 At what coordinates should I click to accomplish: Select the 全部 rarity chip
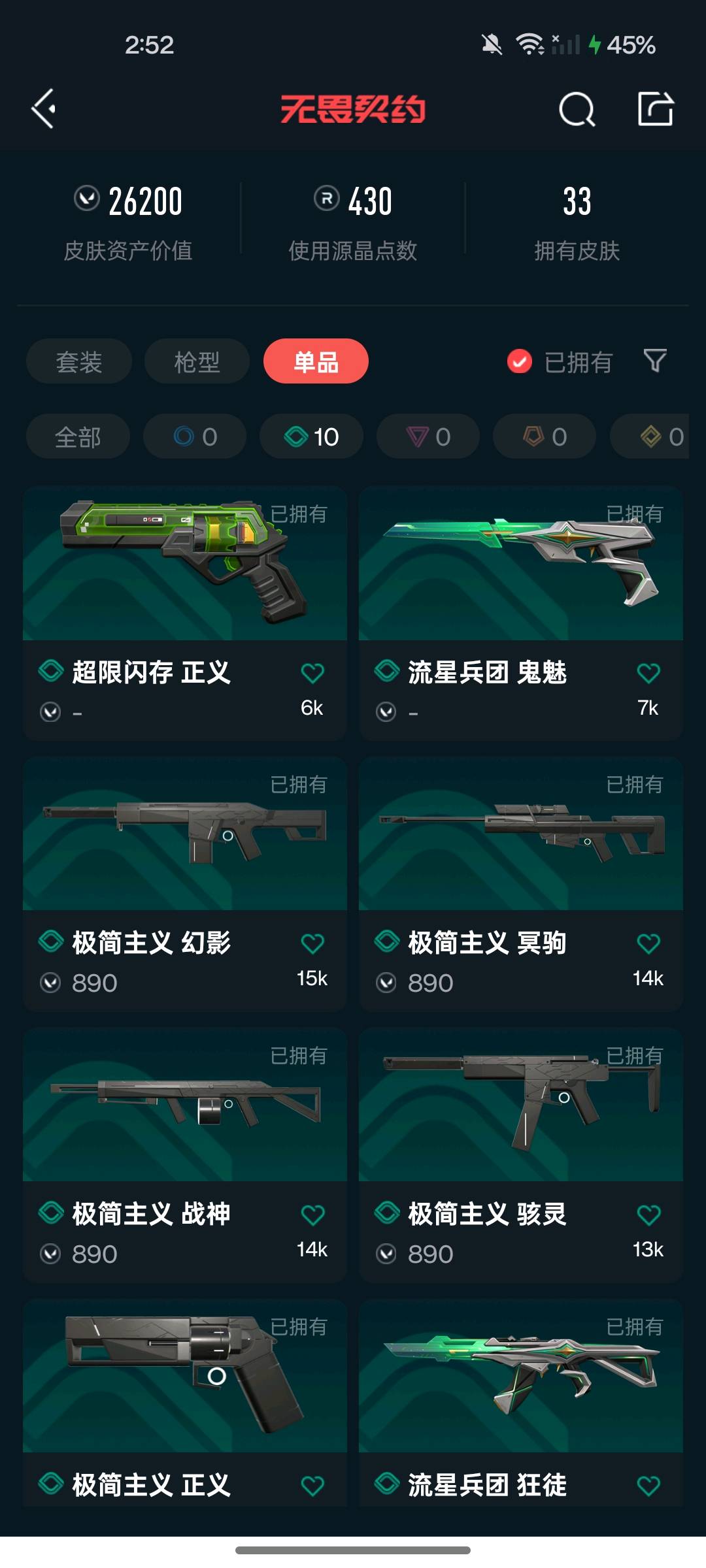coord(78,436)
